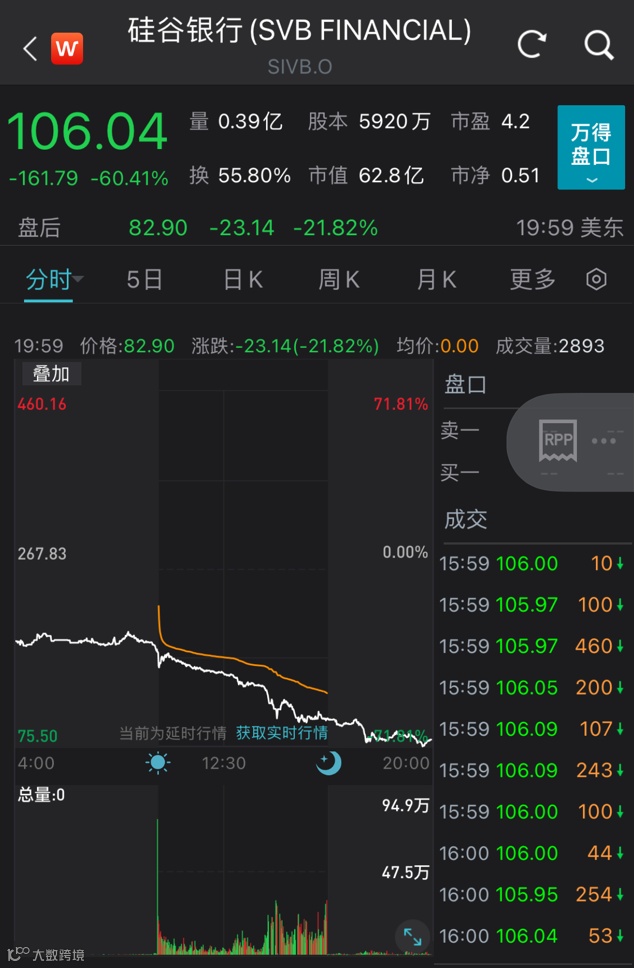
Task: Expand the 万得盘口 panel
Action: pyautogui.click(x=590, y=147)
